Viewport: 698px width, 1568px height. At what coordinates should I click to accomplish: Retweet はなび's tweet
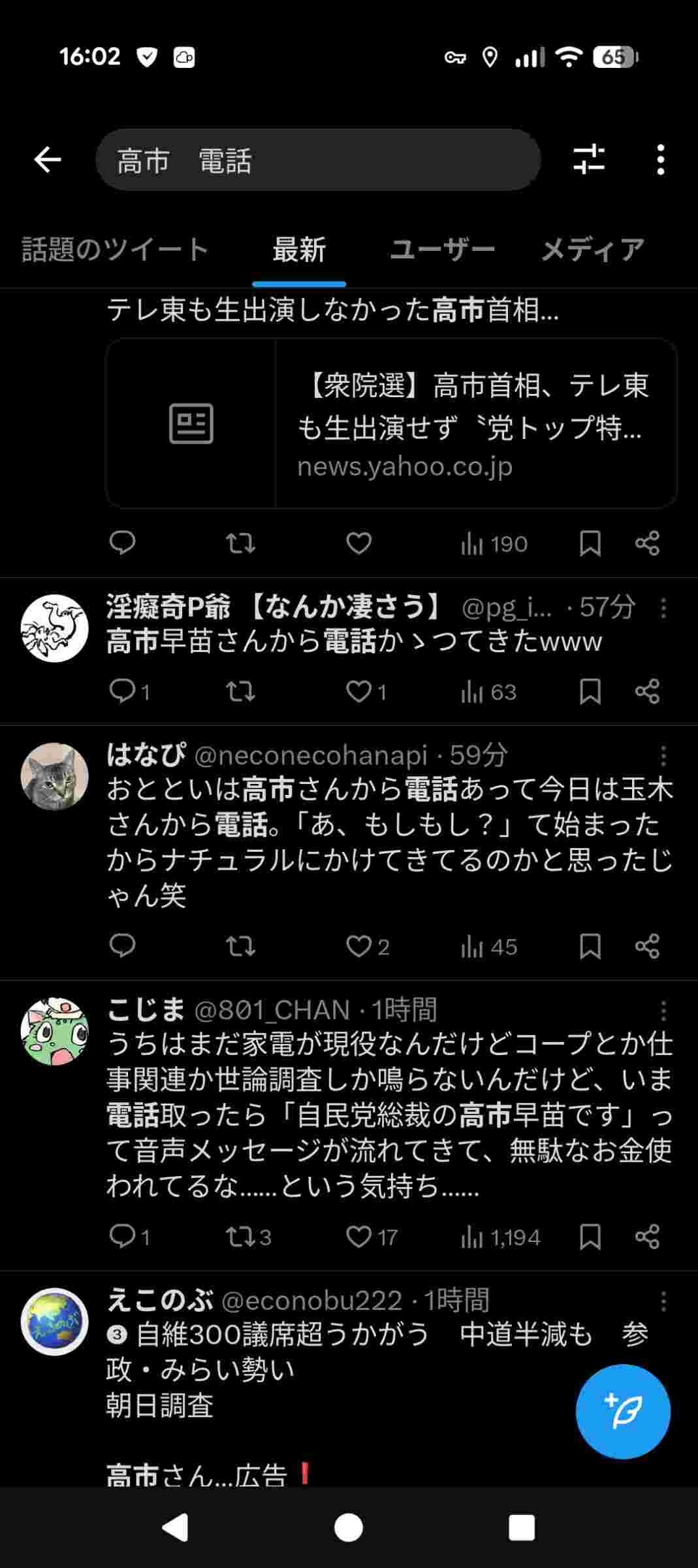pyautogui.click(x=240, y=946)
